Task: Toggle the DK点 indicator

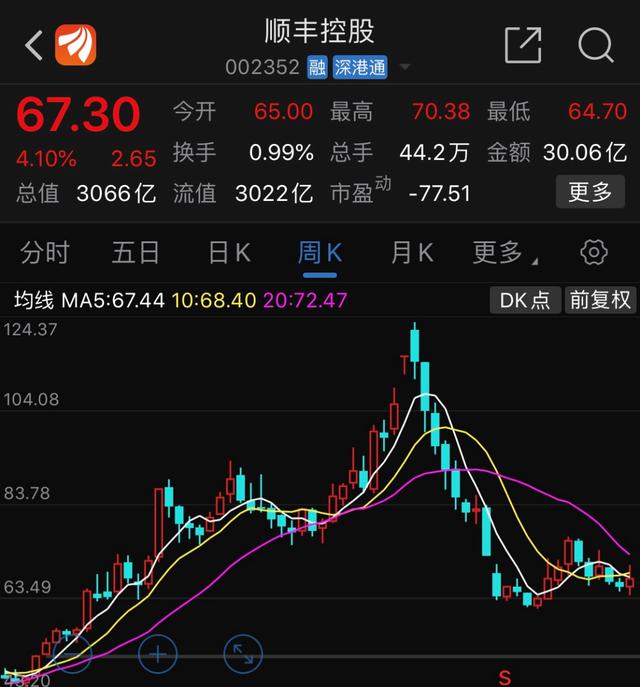Action: [525, 300]
